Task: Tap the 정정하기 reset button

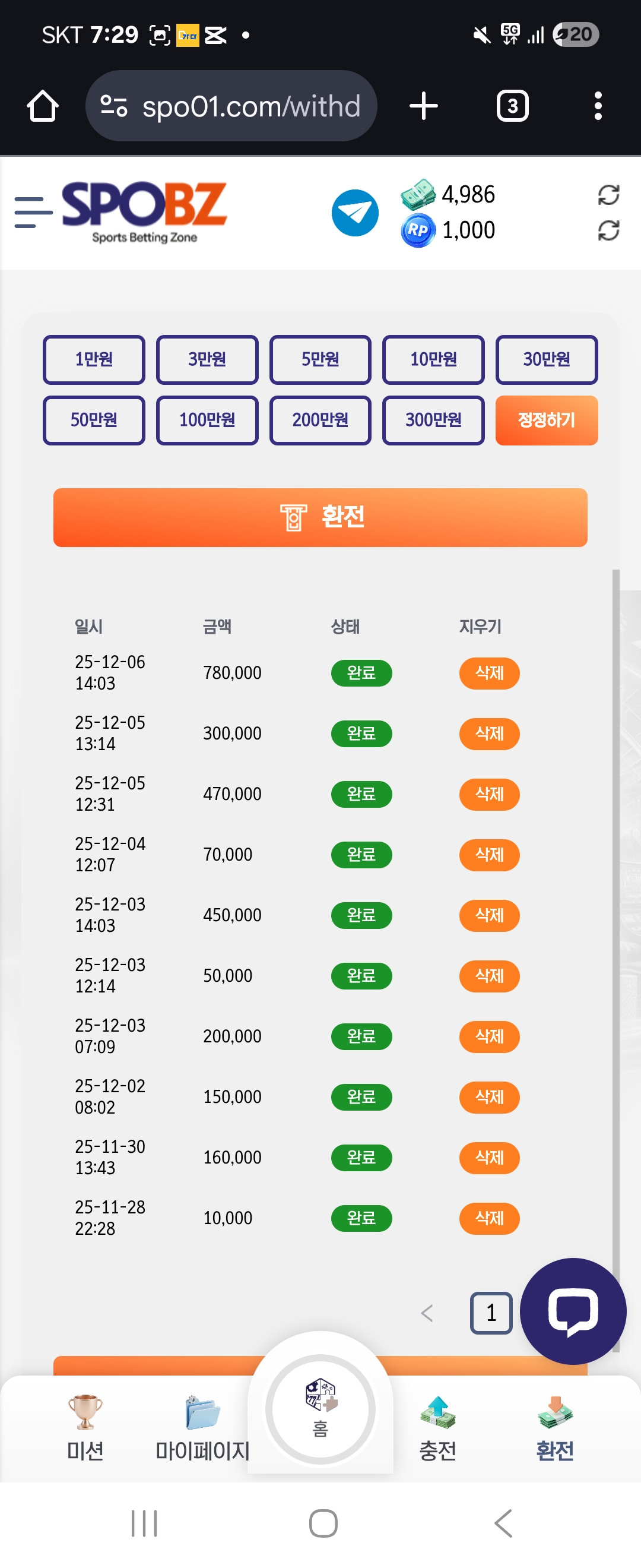Action: tap(546, 420)
